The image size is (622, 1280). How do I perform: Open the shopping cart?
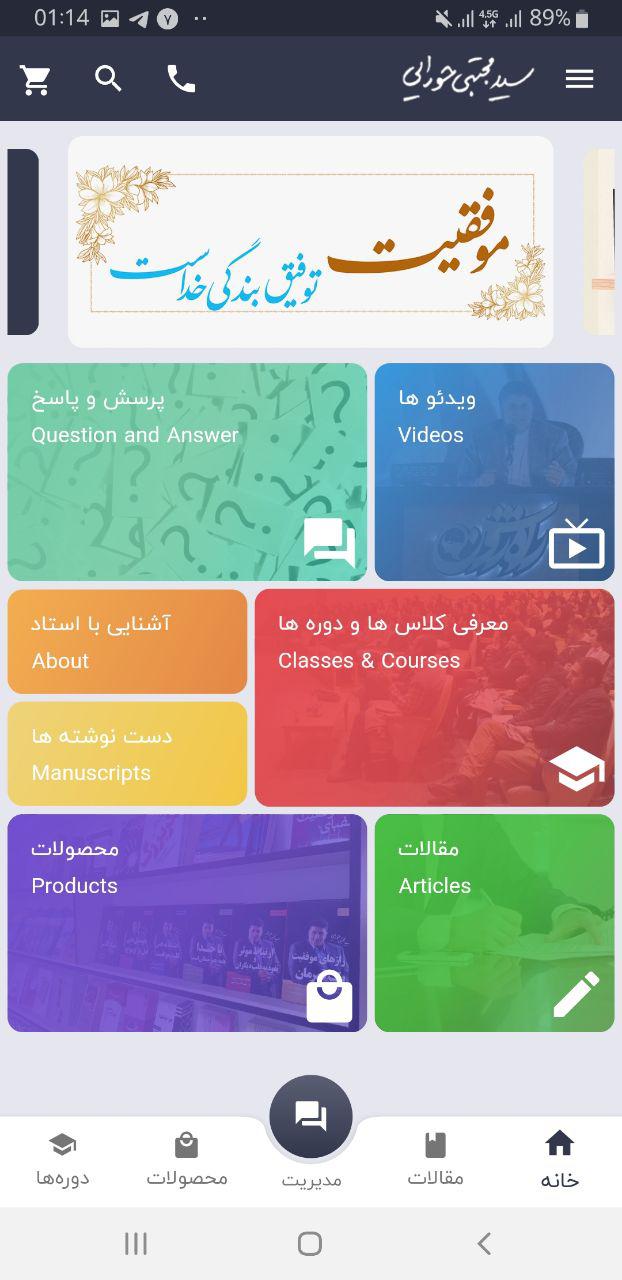tap(36, 79)
